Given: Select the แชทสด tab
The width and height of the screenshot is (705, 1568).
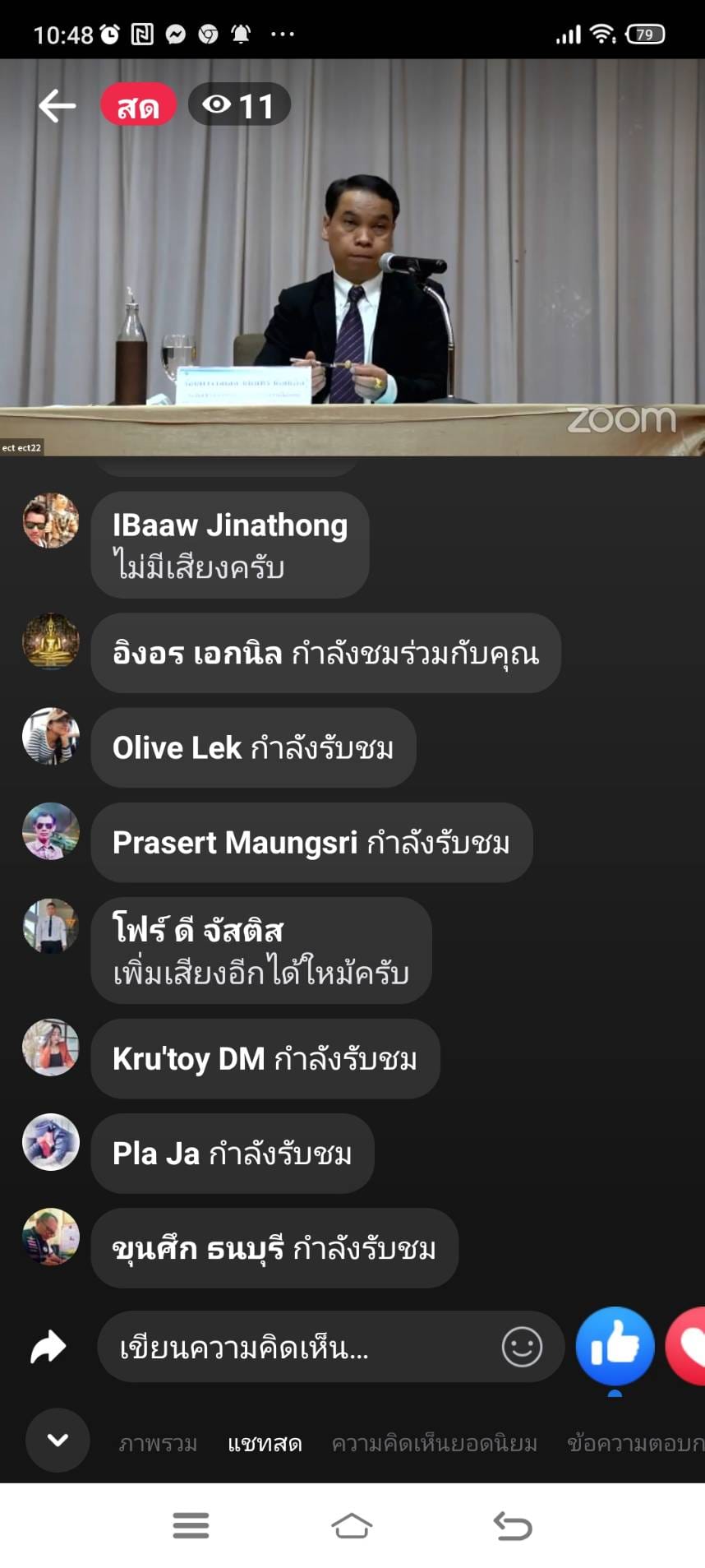Looking at the screenshot, I should click(265, 1444).
